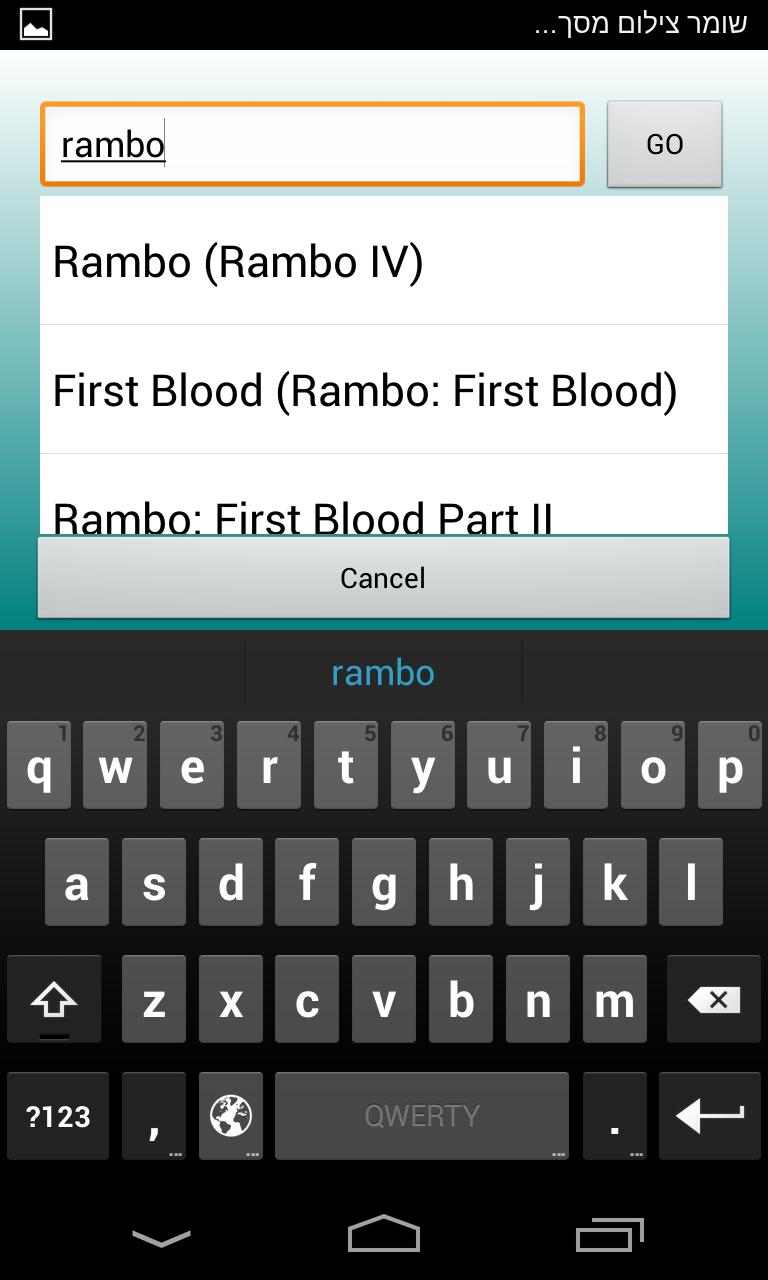Hit the keyboard return key

(710, 1115)
